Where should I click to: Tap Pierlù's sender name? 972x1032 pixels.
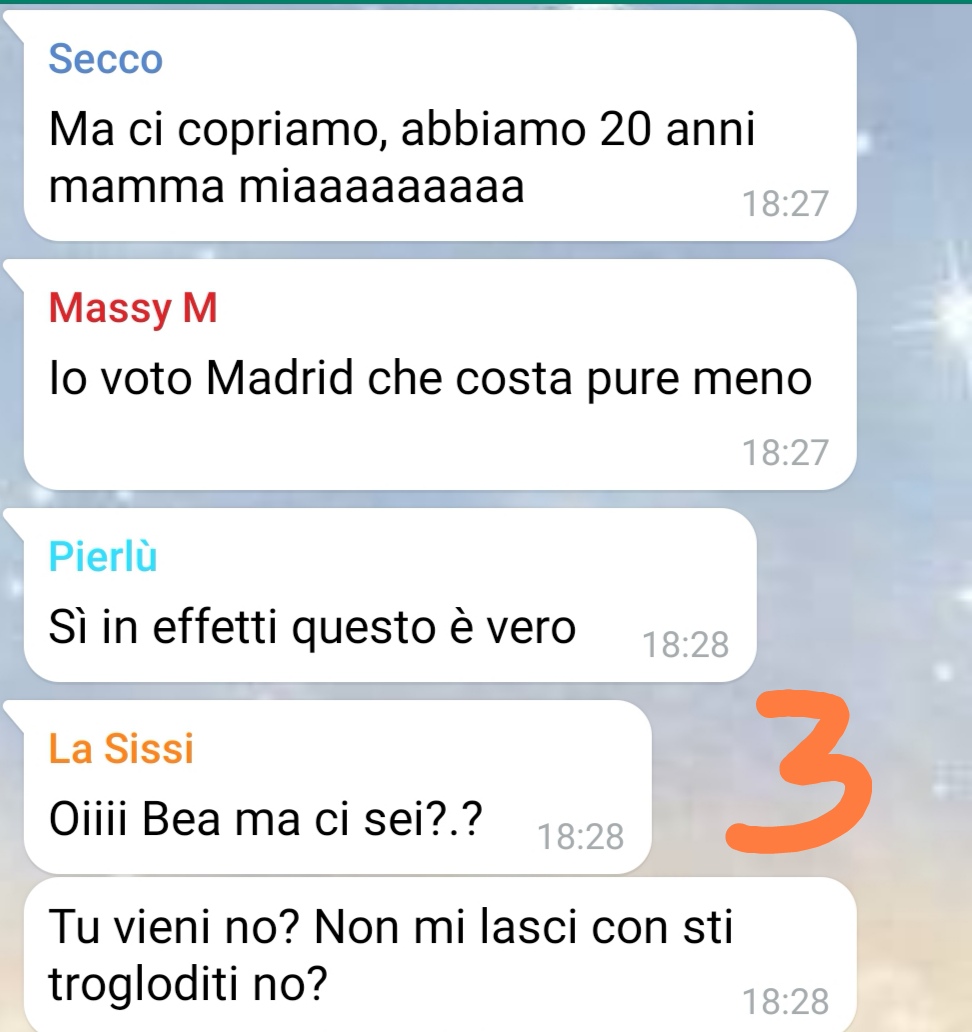pyautogui.click(x=103, y=558)
